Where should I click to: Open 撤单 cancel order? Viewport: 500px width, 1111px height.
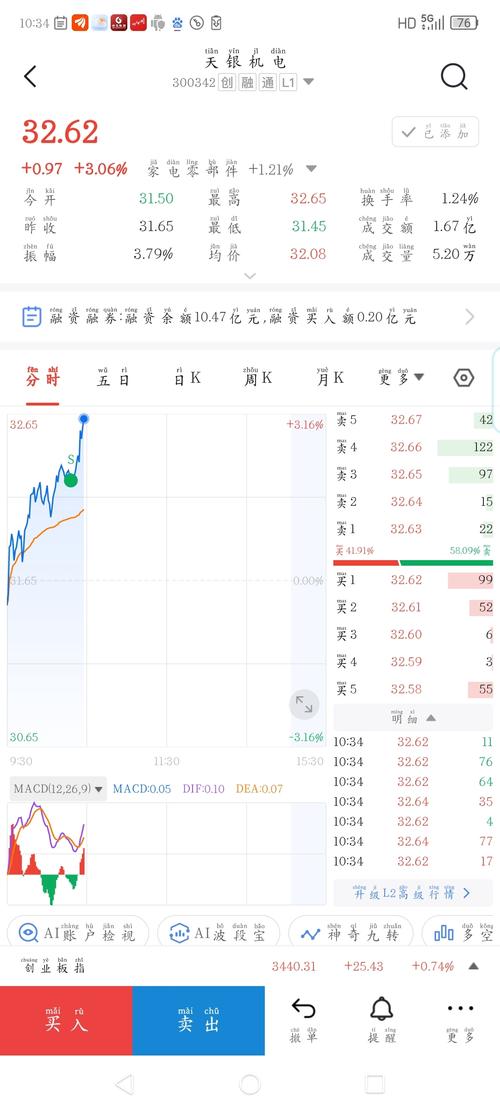point(304,1020)
